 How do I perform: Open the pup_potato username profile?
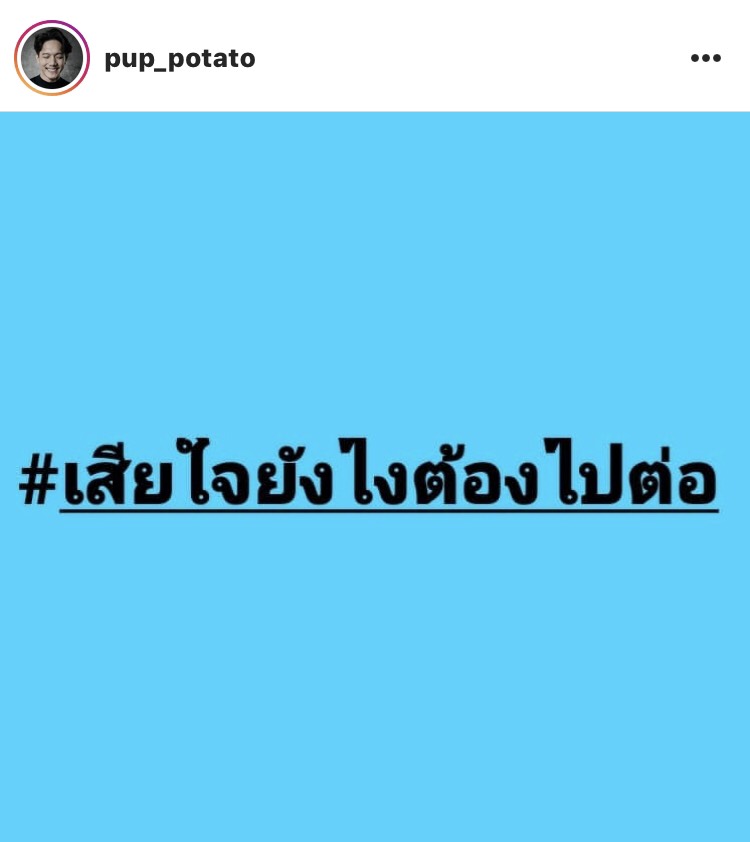pyautogui.click(x=180, y=59)
